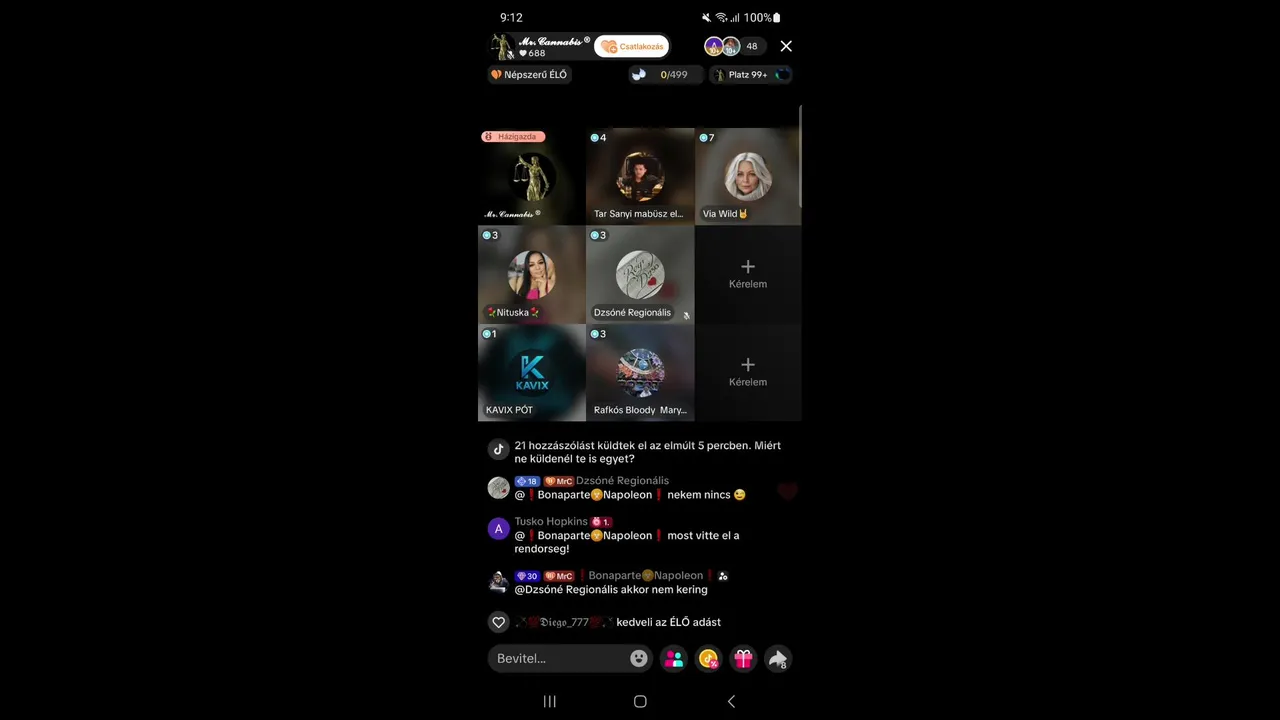Select Via Wild's guest tile
This screenshot has height=720, width=1280.
click(x=748, y=176)
